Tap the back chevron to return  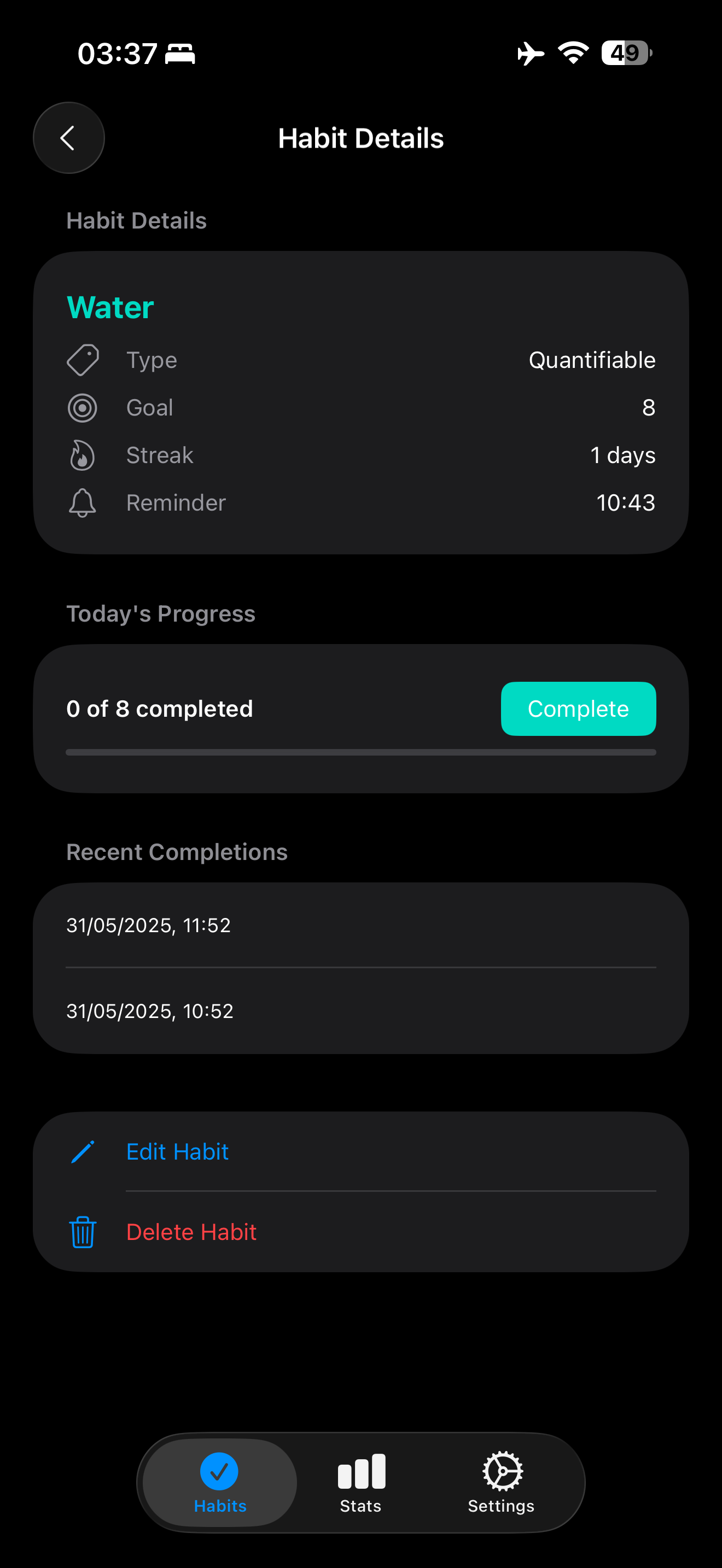click(x=68, y=138)
